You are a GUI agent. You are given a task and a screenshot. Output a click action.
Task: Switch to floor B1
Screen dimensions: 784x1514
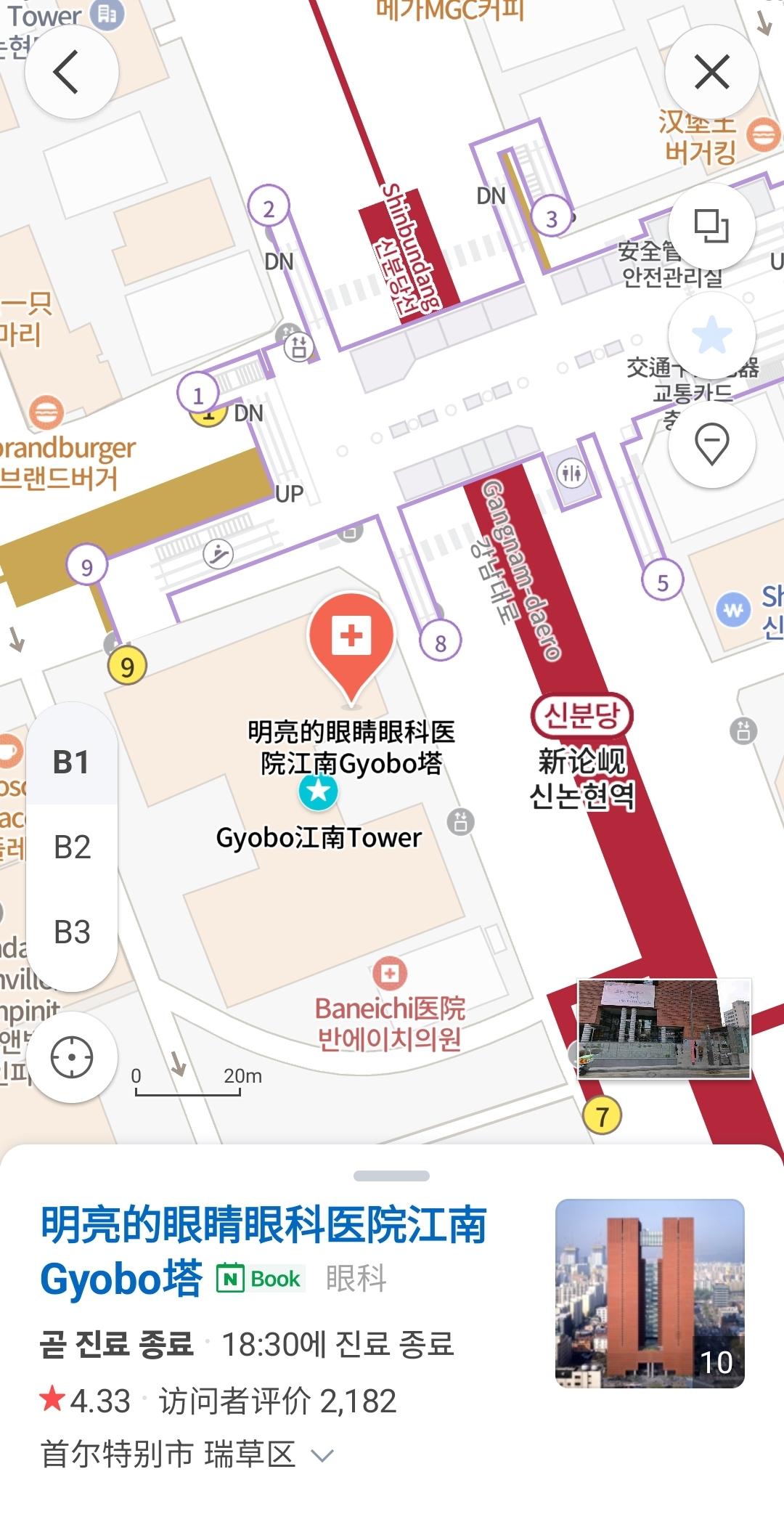pos(71,762)
